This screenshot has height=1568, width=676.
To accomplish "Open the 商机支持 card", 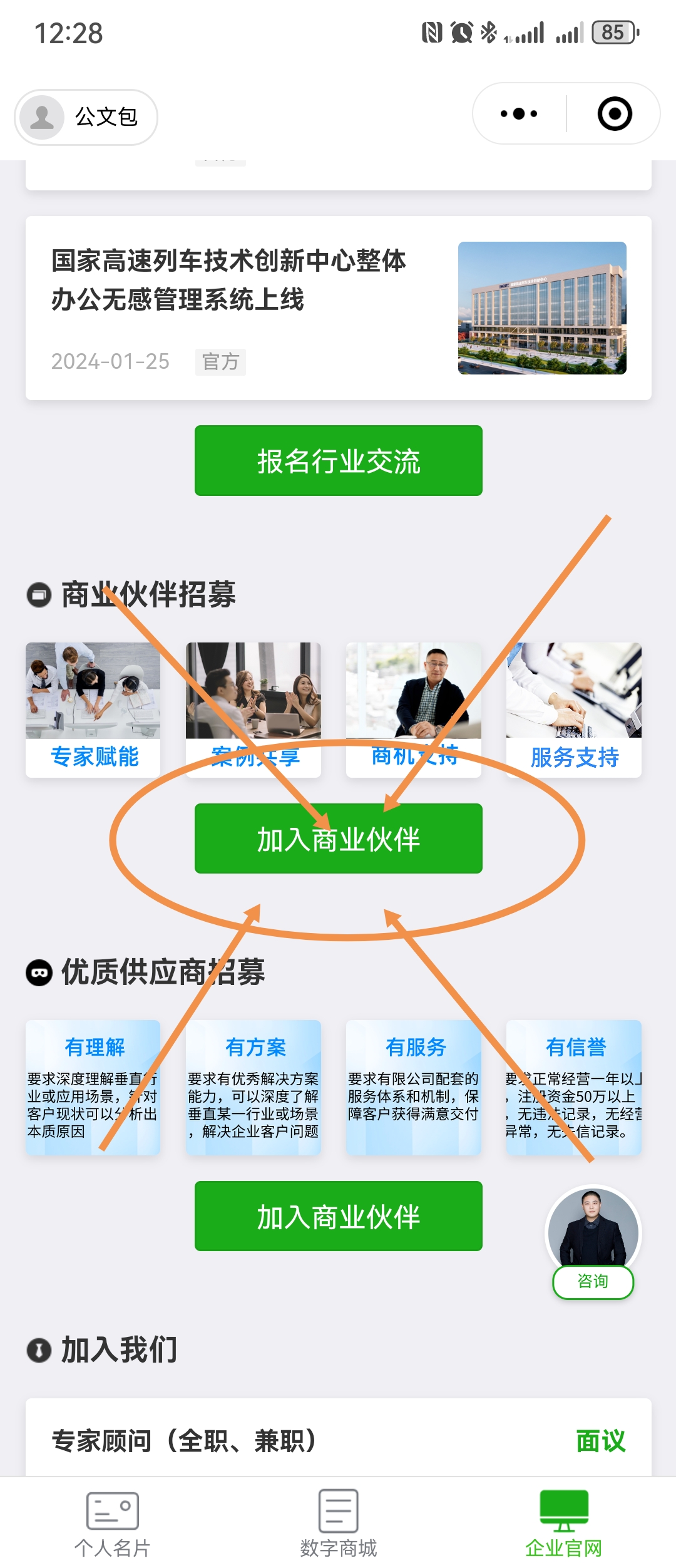I will (414, 709).
